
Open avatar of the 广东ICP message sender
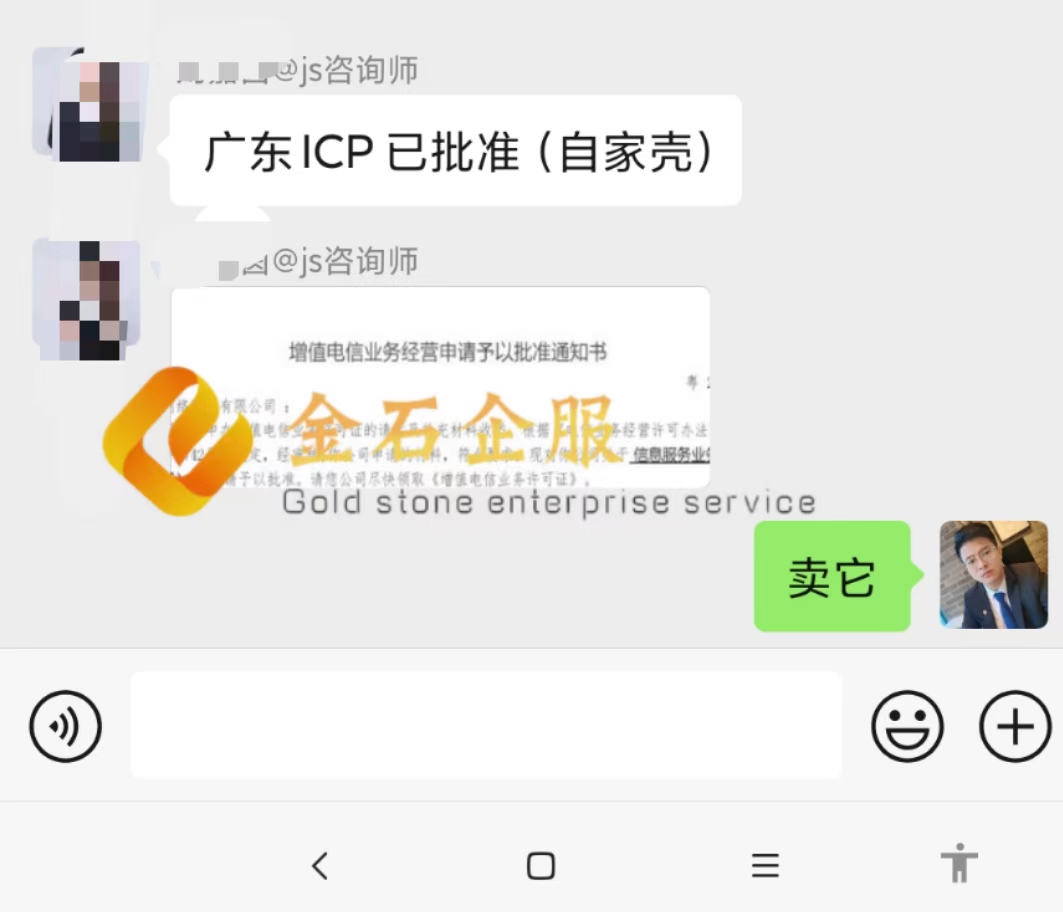point(86,104)
